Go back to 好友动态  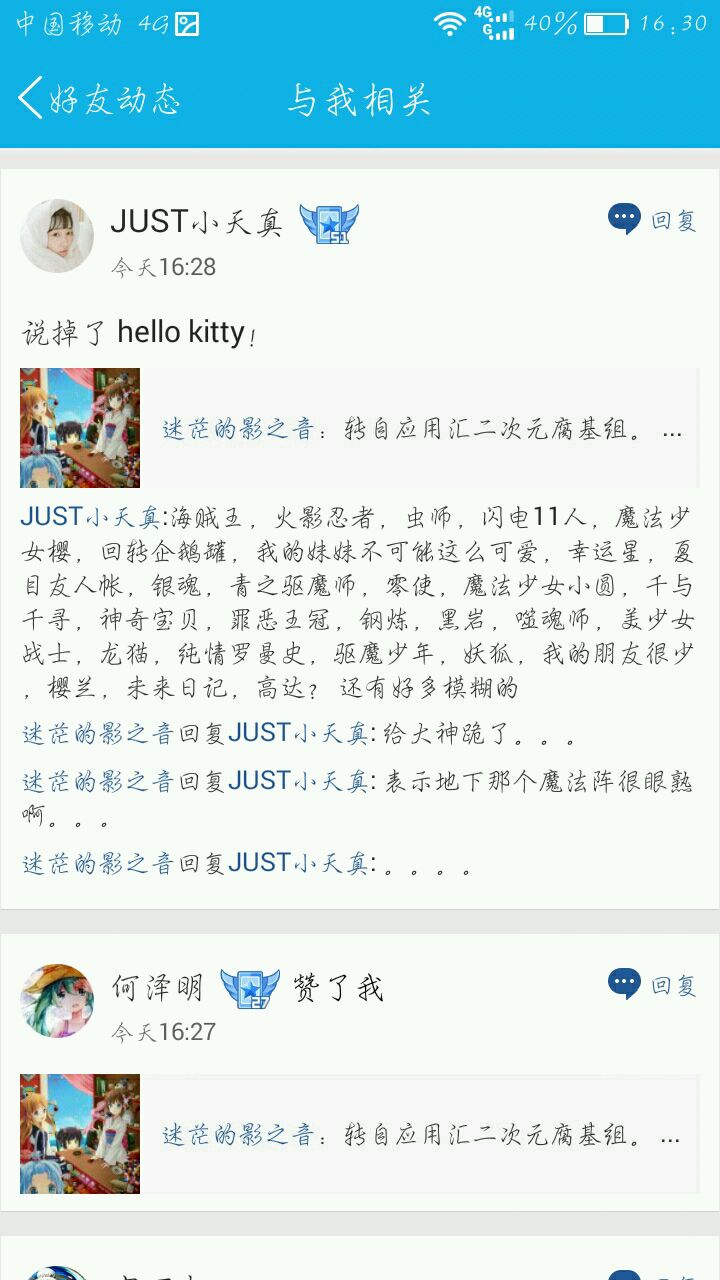98,100
